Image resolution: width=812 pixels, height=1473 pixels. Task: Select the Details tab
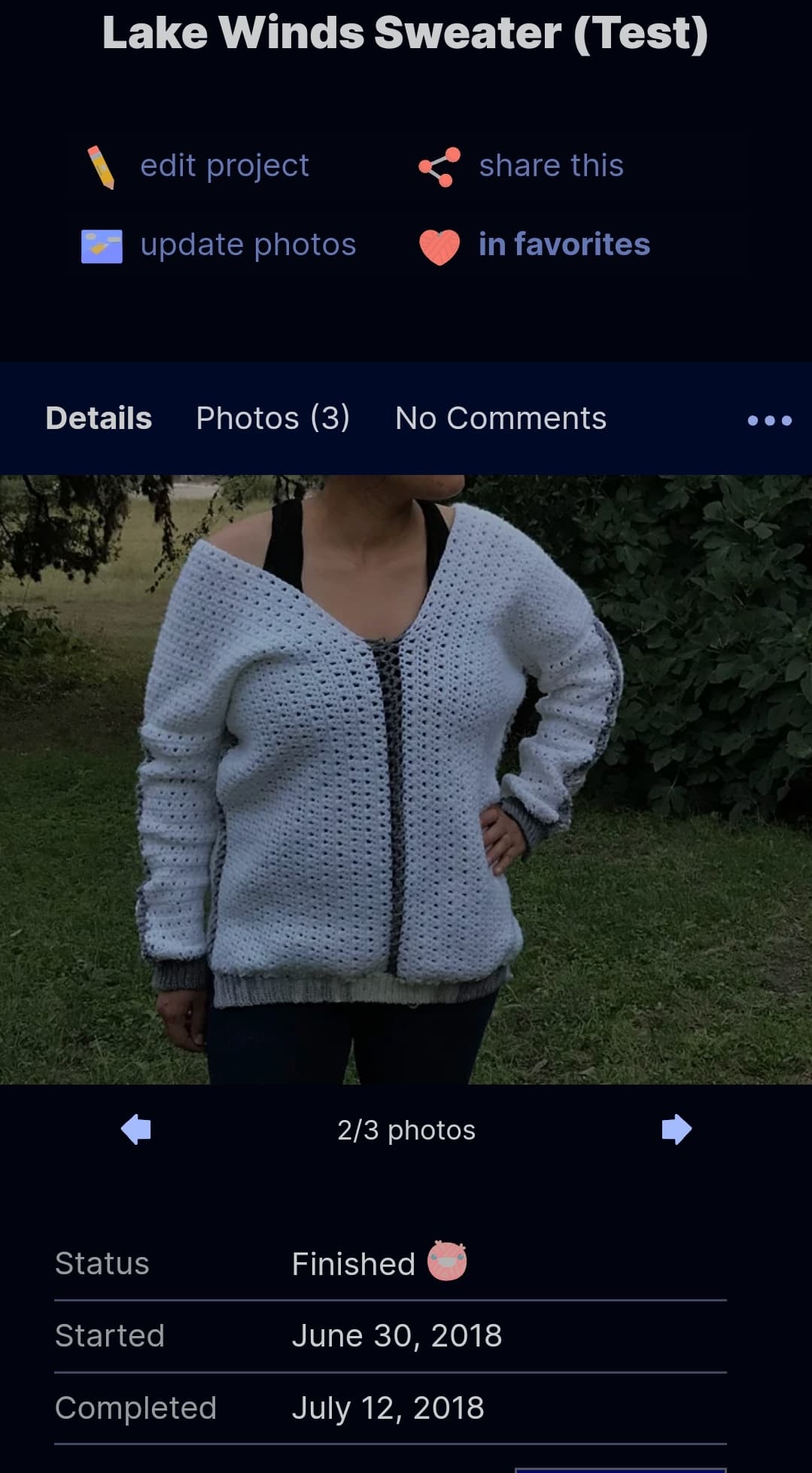(x=99, y=418)
